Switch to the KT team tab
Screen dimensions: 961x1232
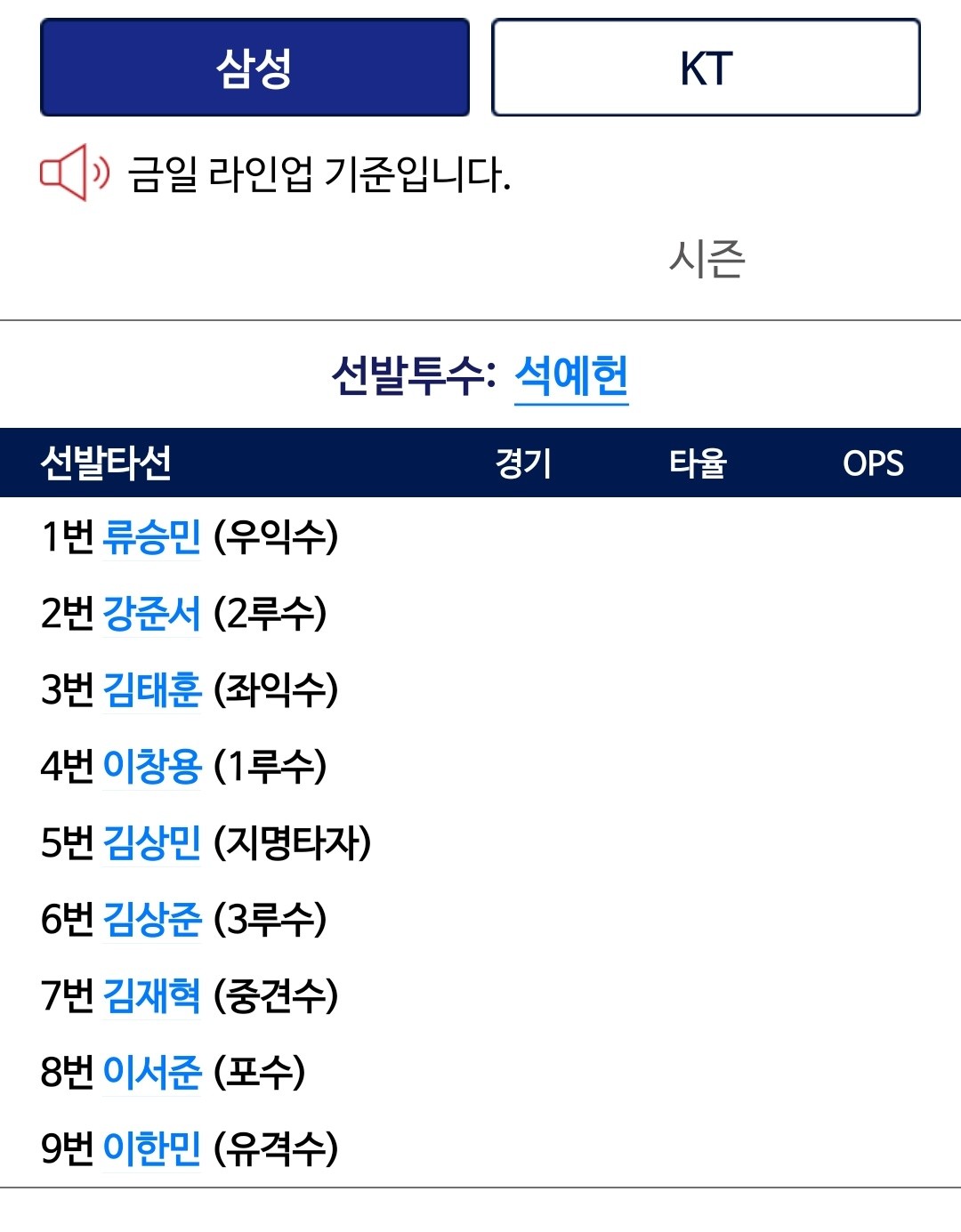click(x=706, y=68)
